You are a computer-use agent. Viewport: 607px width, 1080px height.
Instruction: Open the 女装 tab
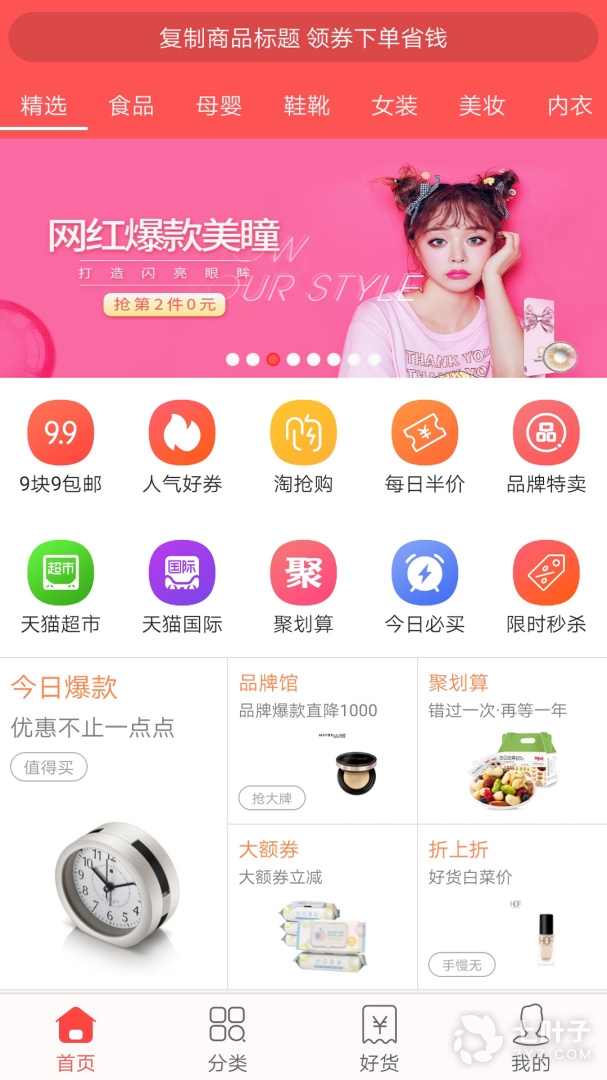click(x=394, y=106)
